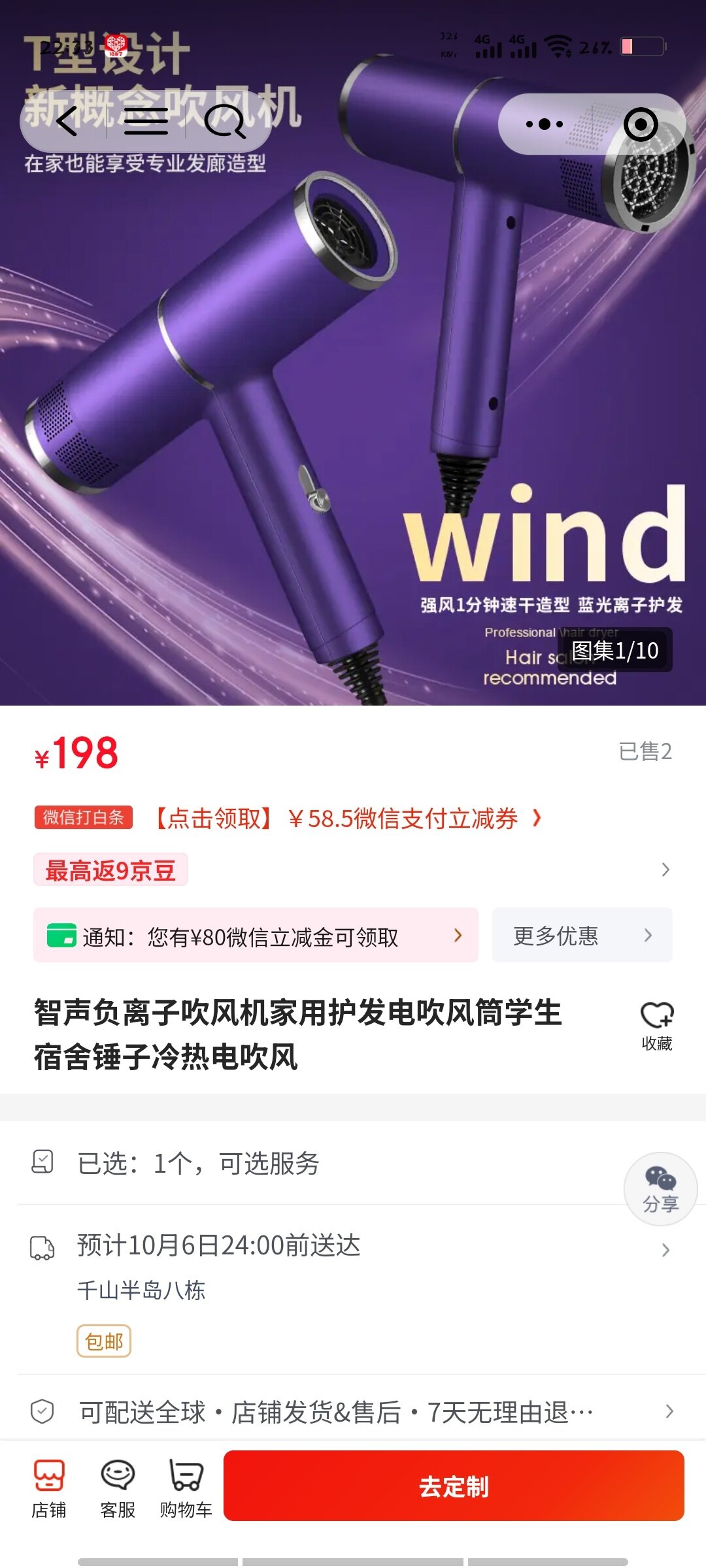Tap the search magnifier icon
Image resolution: width=706 pixels, height=1568 pixels.
pyautogui.click(x=225, y=122)
